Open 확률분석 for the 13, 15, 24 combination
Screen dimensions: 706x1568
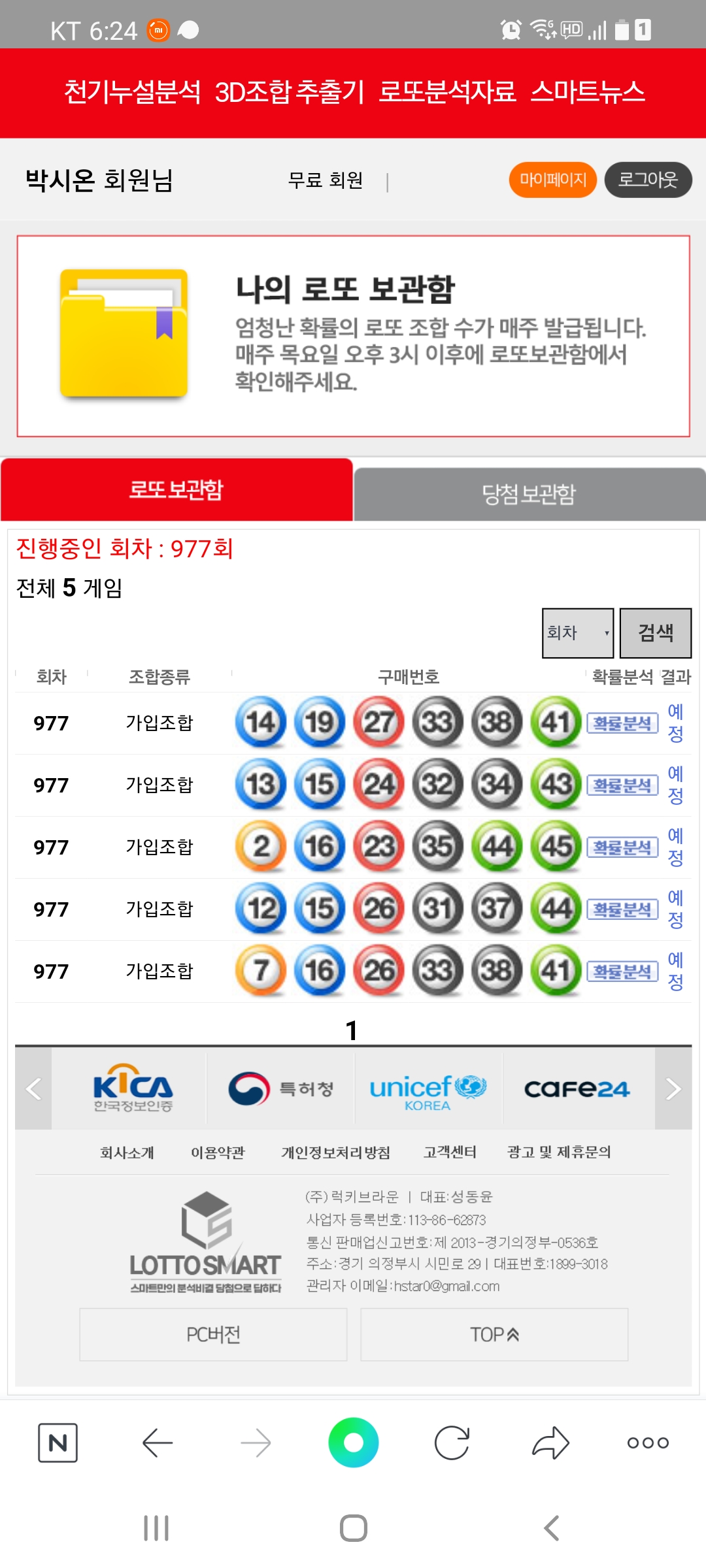[x=622, y=785]
